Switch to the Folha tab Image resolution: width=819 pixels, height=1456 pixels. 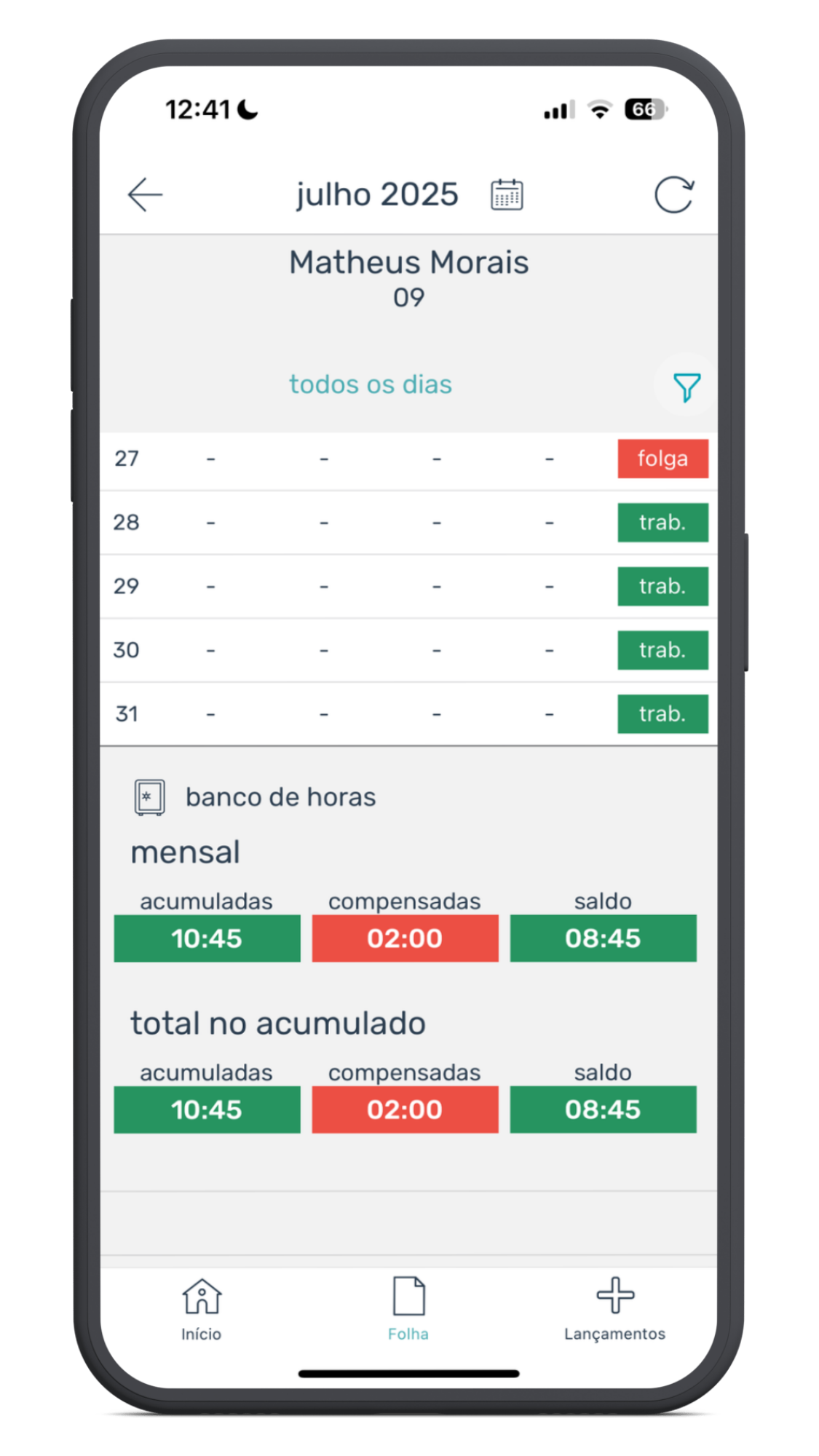pyautogui.click(x=408, y=1310)
